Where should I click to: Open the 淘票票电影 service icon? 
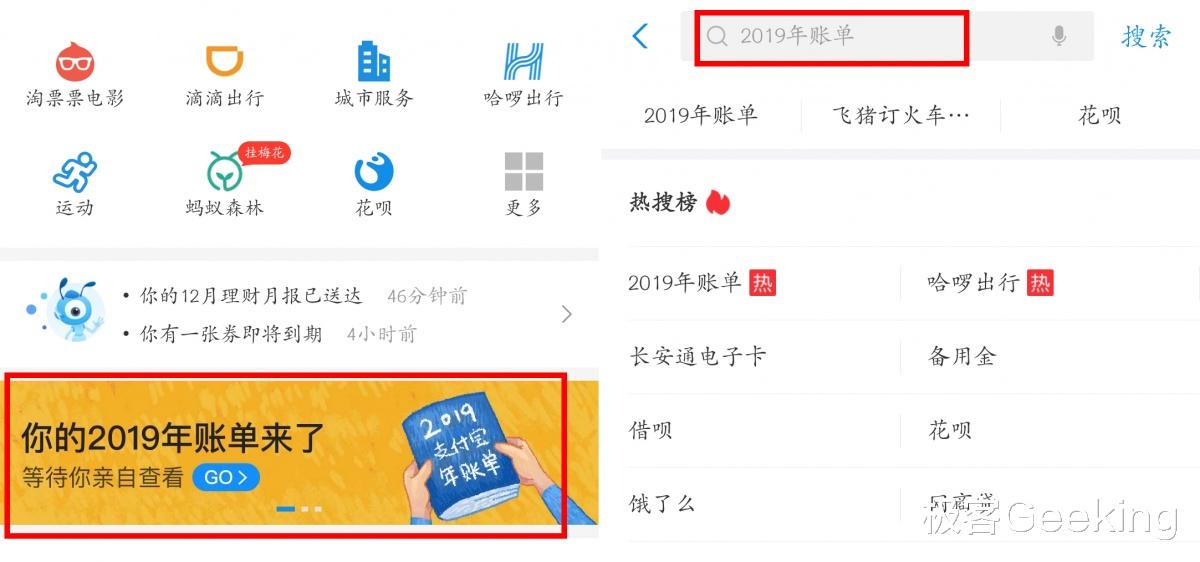[75, 74]
